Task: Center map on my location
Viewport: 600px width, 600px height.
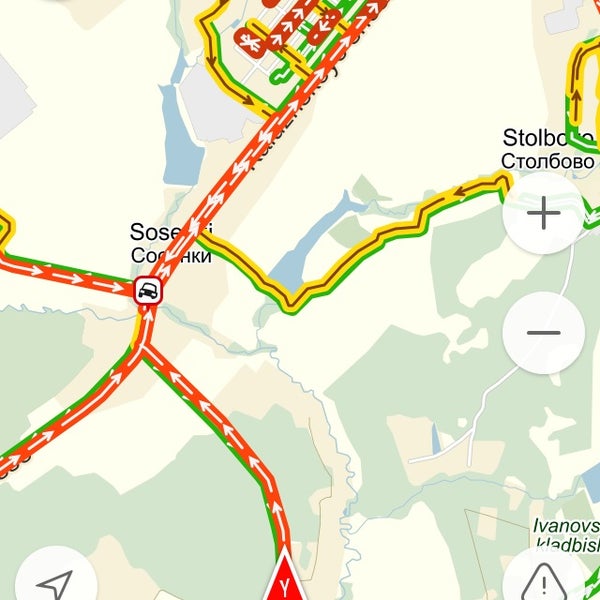Action: point(56,582)
